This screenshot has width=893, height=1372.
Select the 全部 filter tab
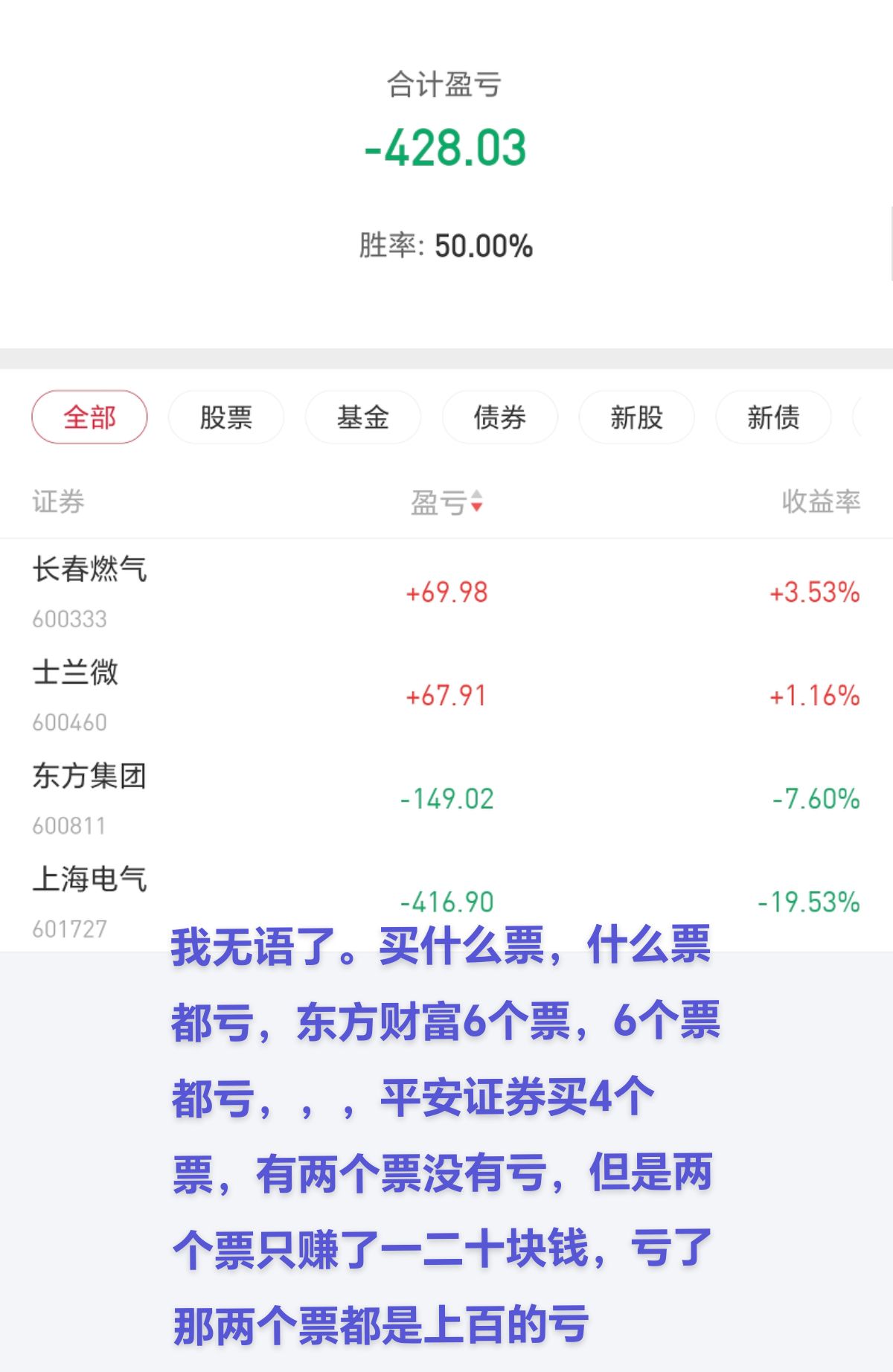tap(89, 417)
